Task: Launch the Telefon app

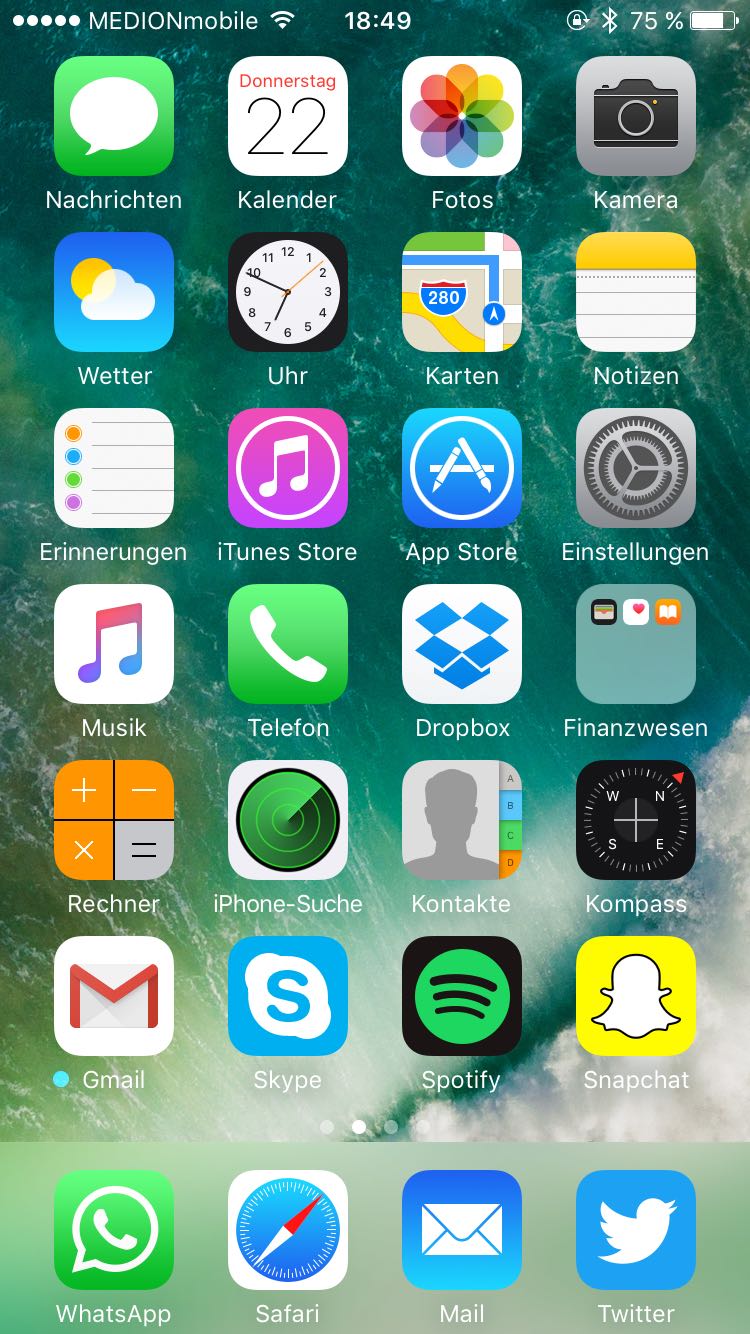Action: tap(288, 644)
